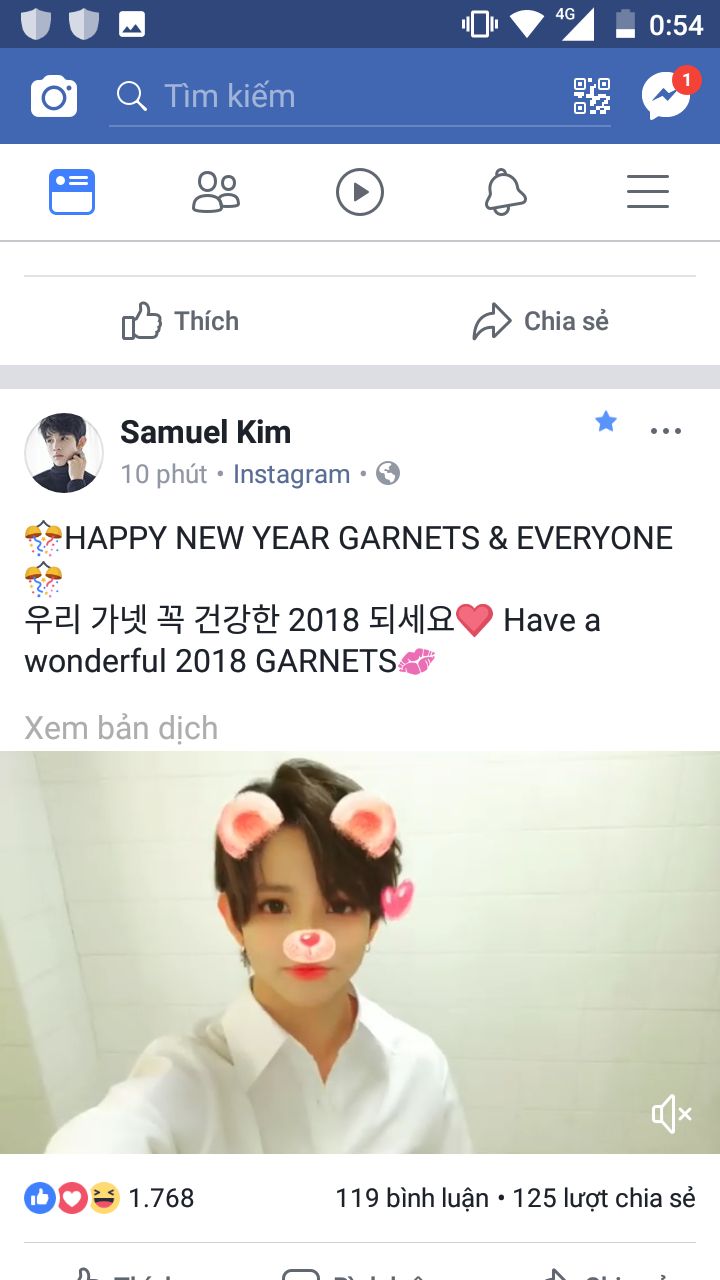Open the Instagram source link

(x=291, y=474)
